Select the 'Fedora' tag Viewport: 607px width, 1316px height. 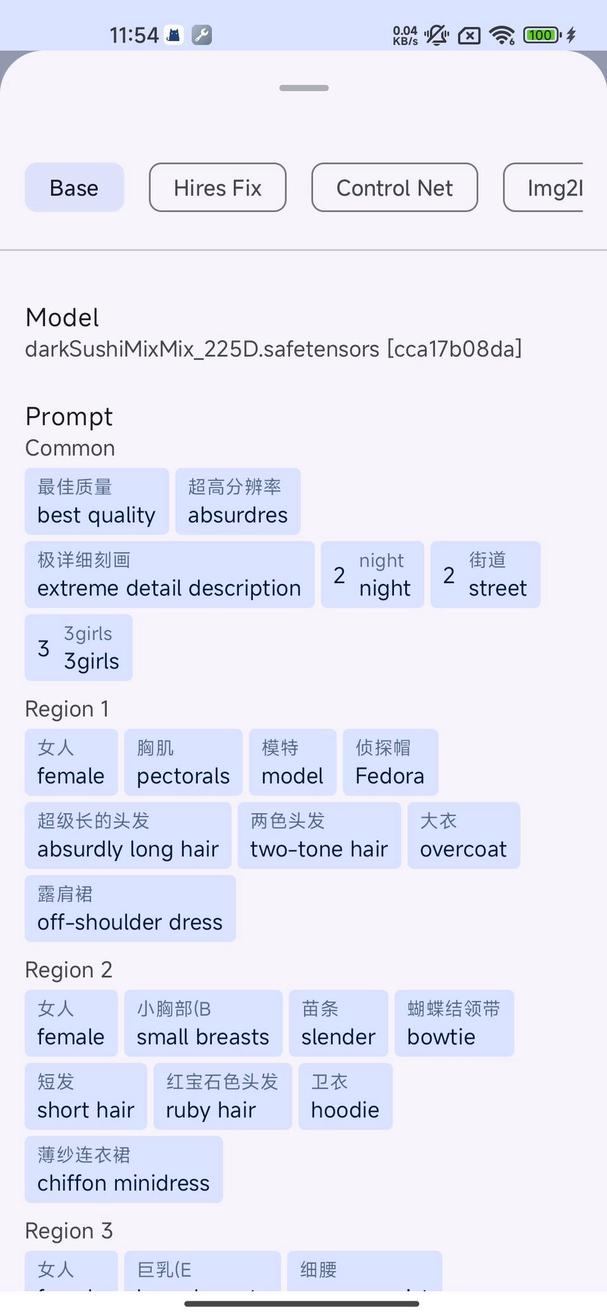(389, 763)
